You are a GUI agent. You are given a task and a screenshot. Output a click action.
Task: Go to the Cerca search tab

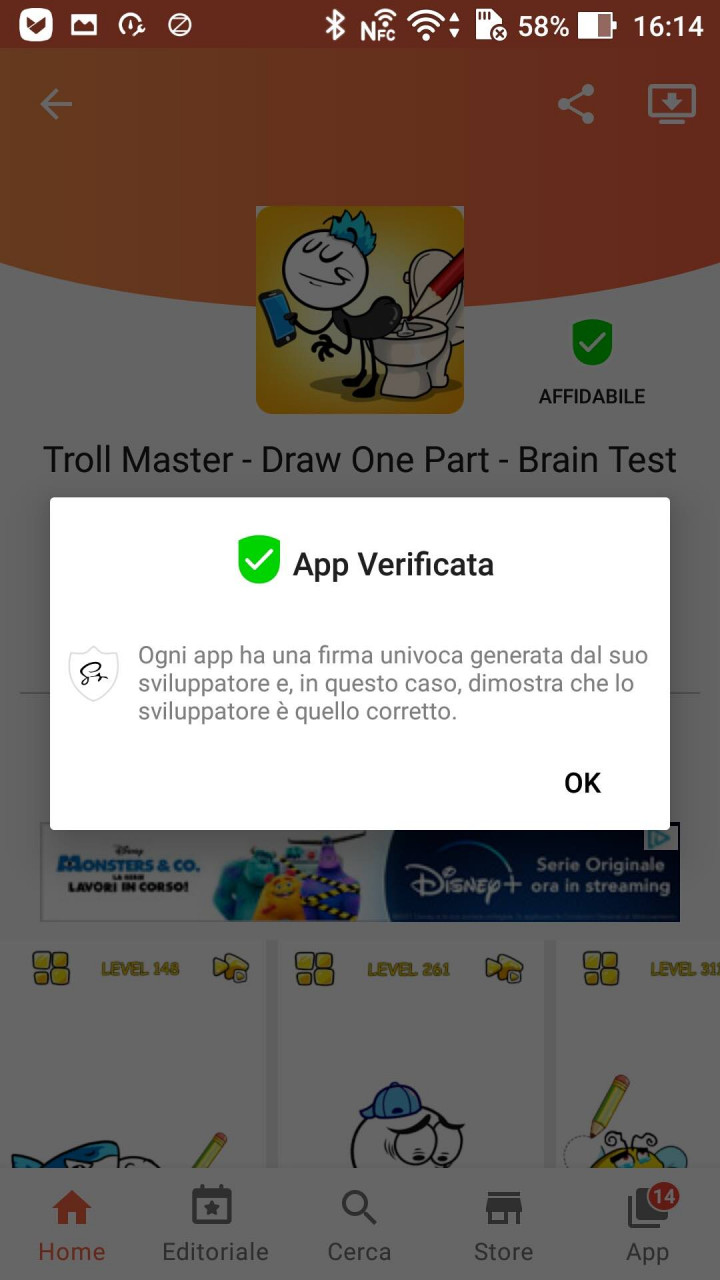[359, 1226]
